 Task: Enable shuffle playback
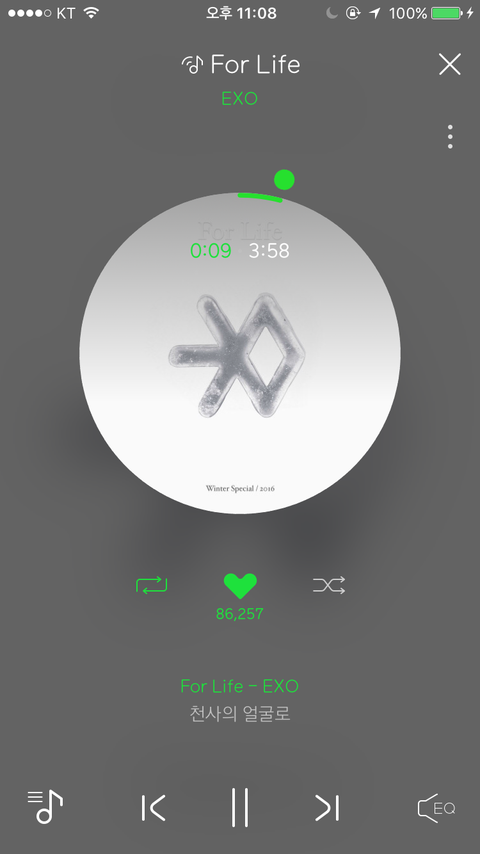(x=329, y=585)
